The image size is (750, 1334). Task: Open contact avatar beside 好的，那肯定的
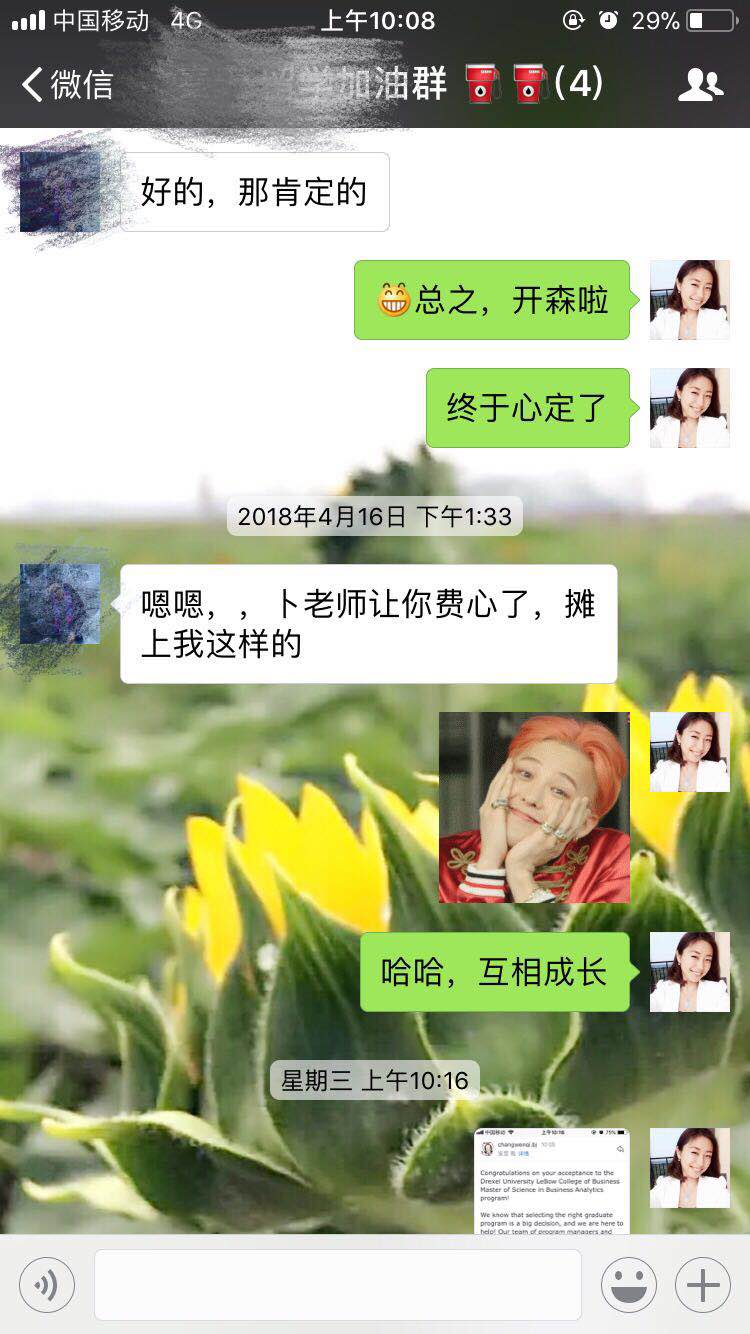tap(60, 192)
